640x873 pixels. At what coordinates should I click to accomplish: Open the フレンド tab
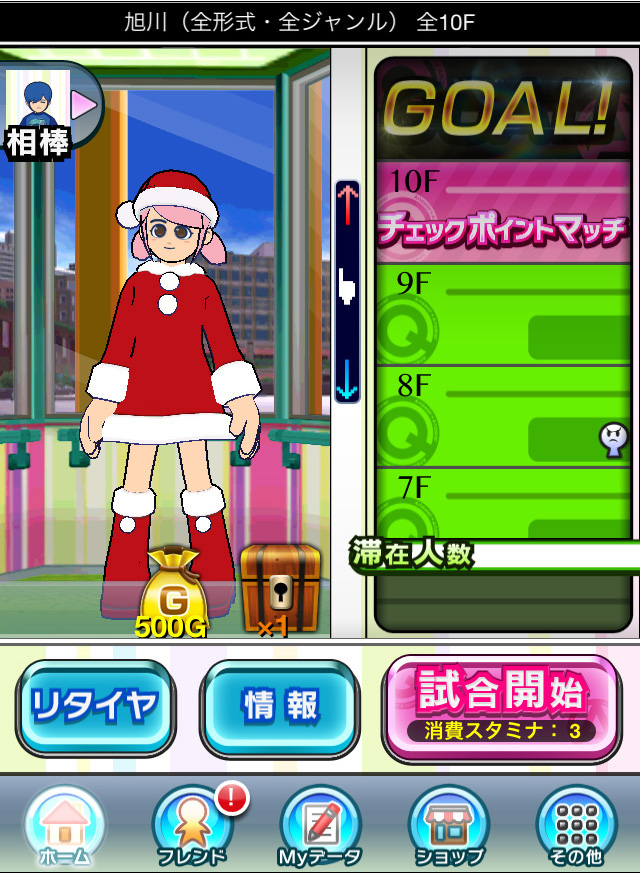pyautogui.click(x=192, y=827)
